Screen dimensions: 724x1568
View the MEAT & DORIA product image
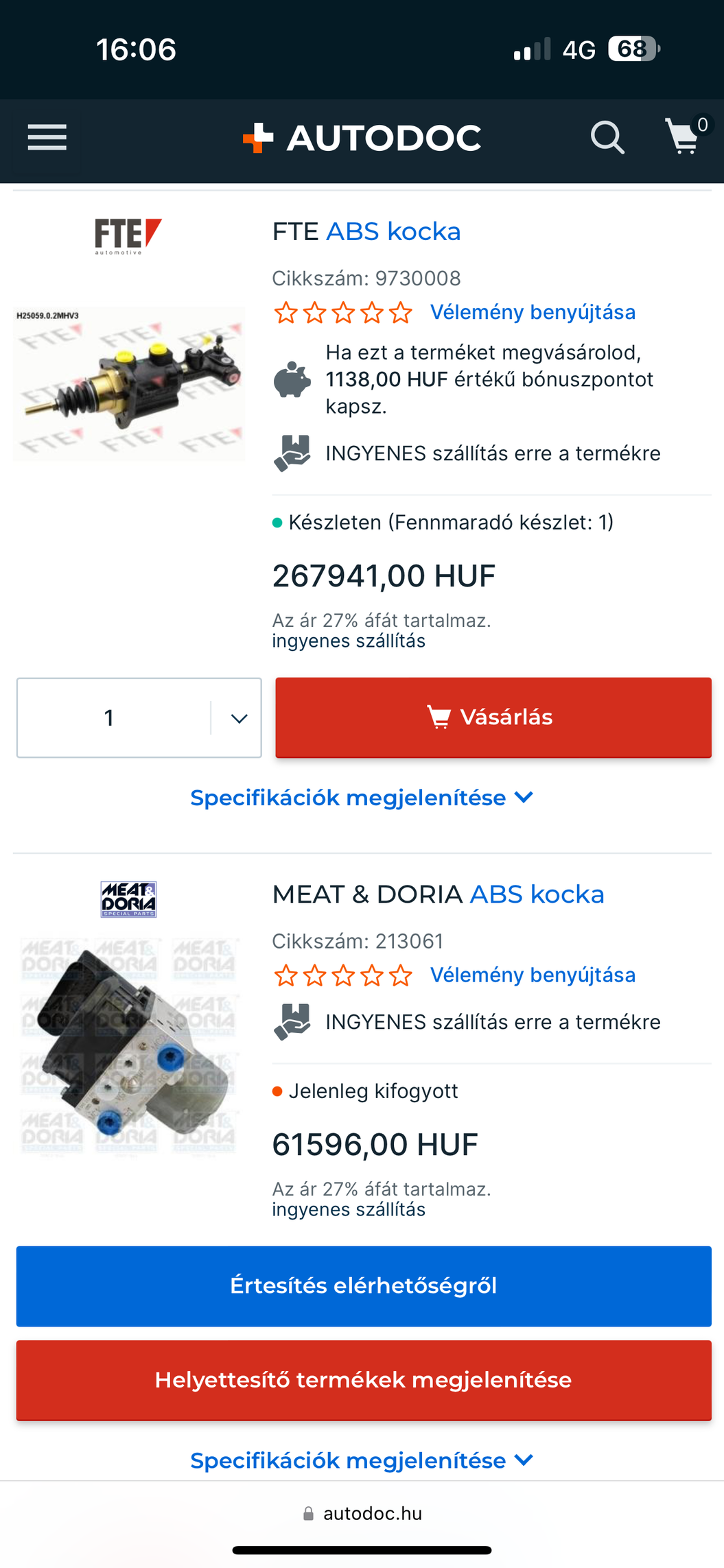(129, 1045)
